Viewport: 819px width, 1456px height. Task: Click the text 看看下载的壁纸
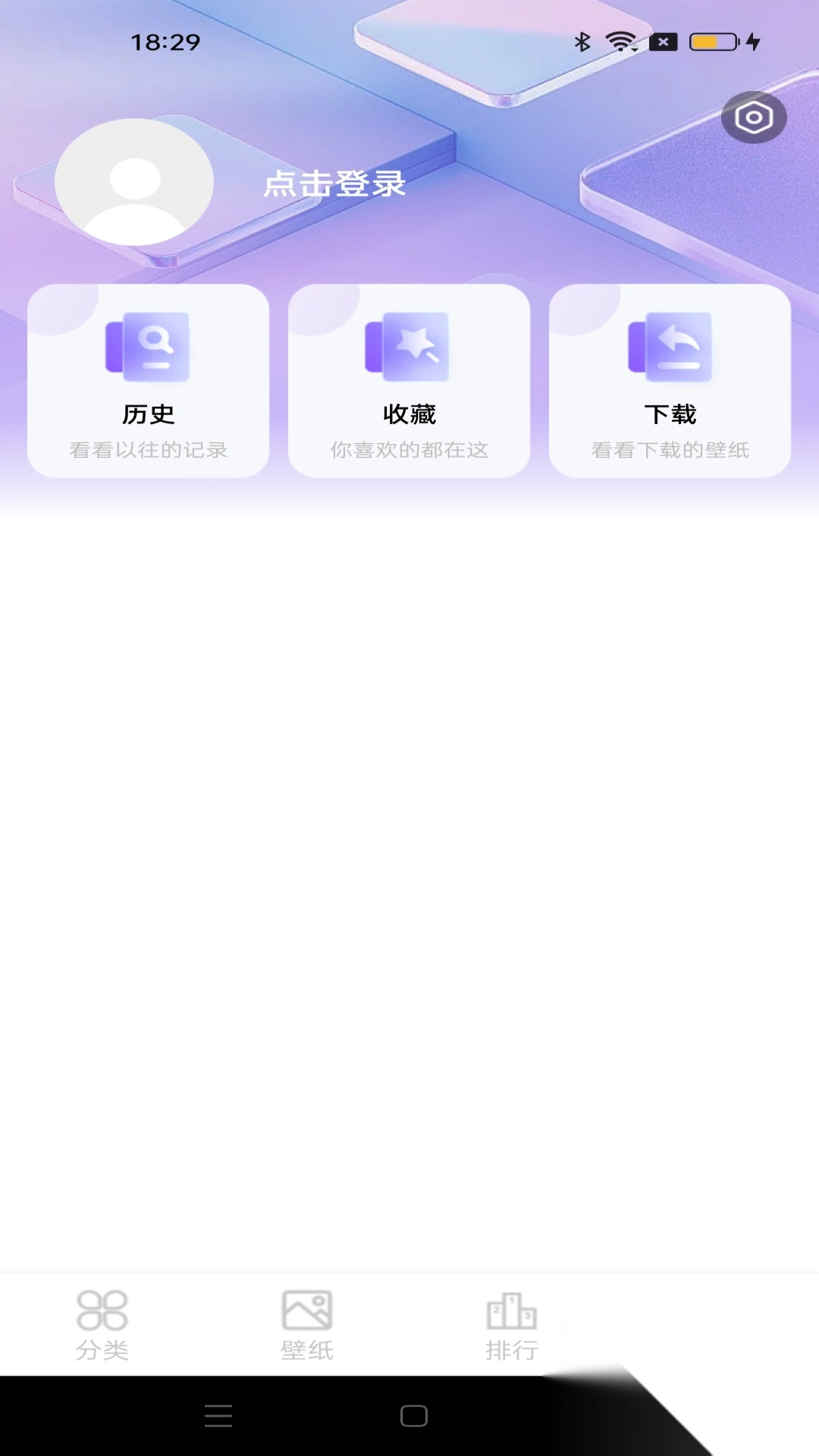pyautogui.click(x=670, y=450)
